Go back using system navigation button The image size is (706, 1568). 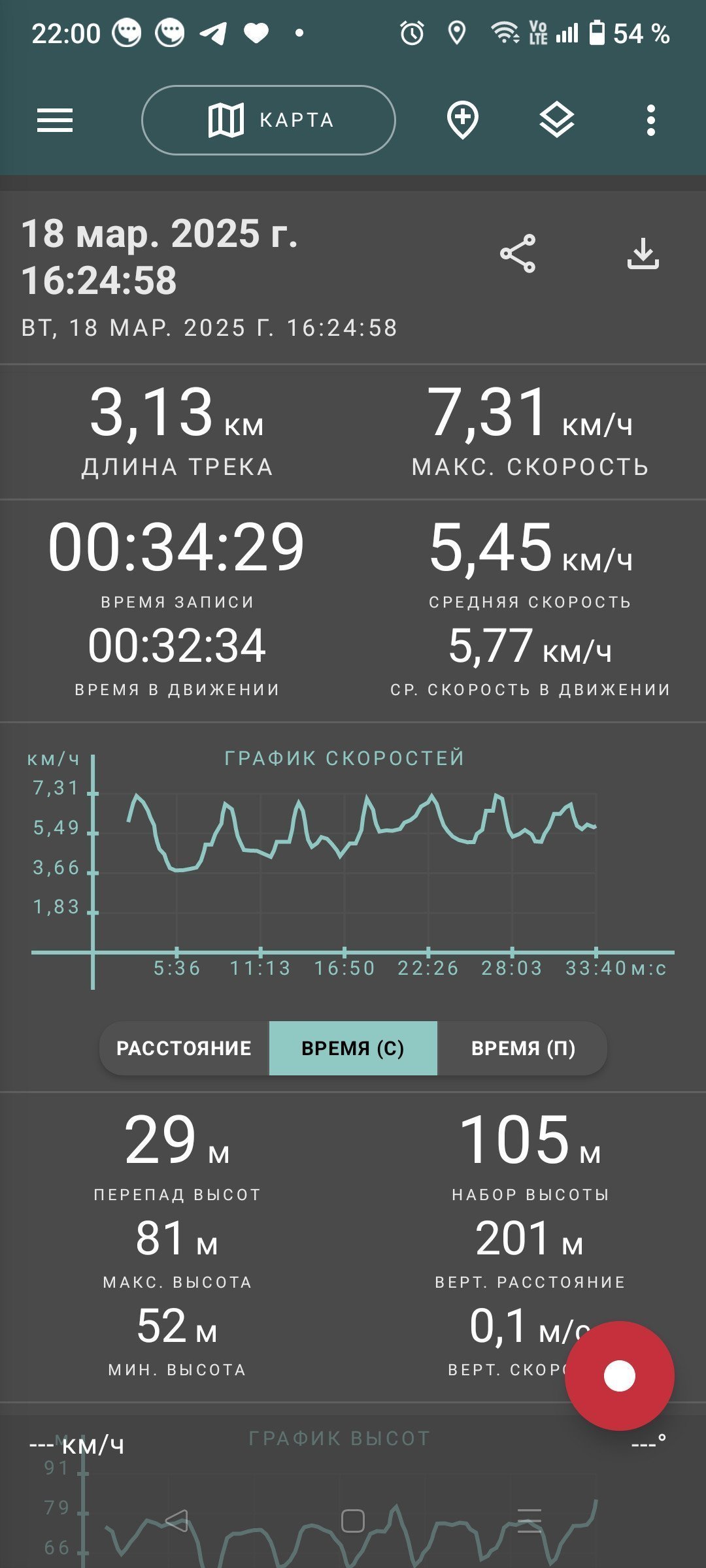(176, 1520)
